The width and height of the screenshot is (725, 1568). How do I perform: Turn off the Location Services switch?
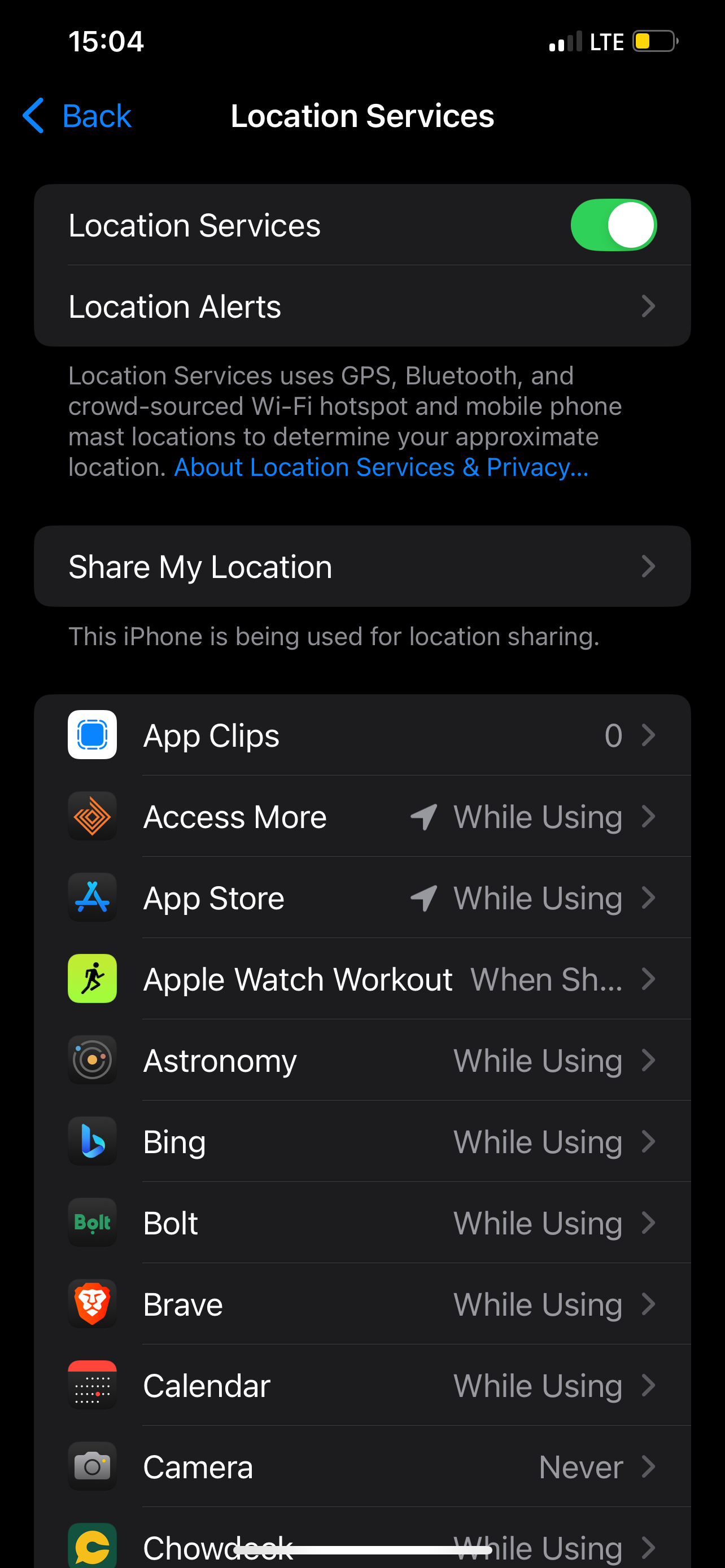point(613,225)
